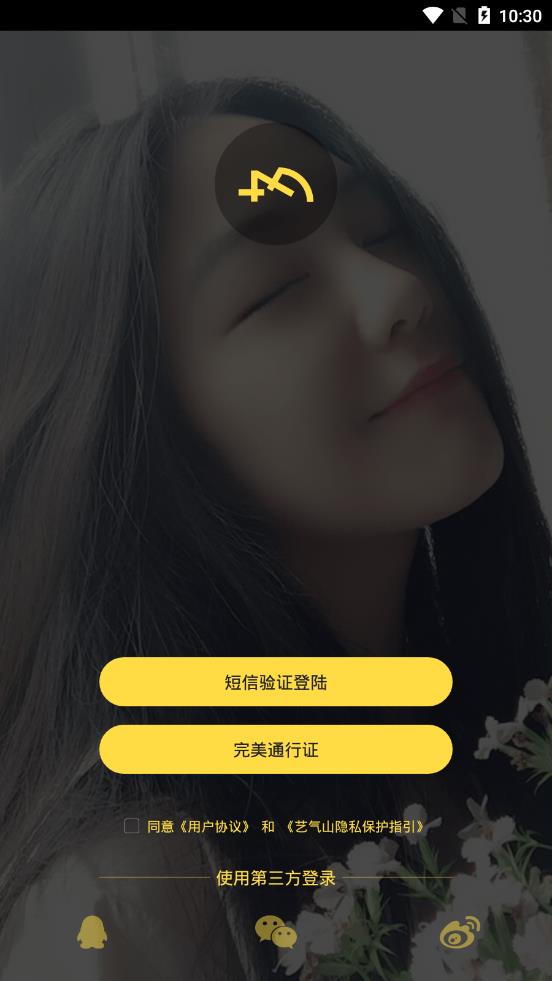Choose 短信验证登陆 to log in
The image size is (552, 981).
[275, 682]
